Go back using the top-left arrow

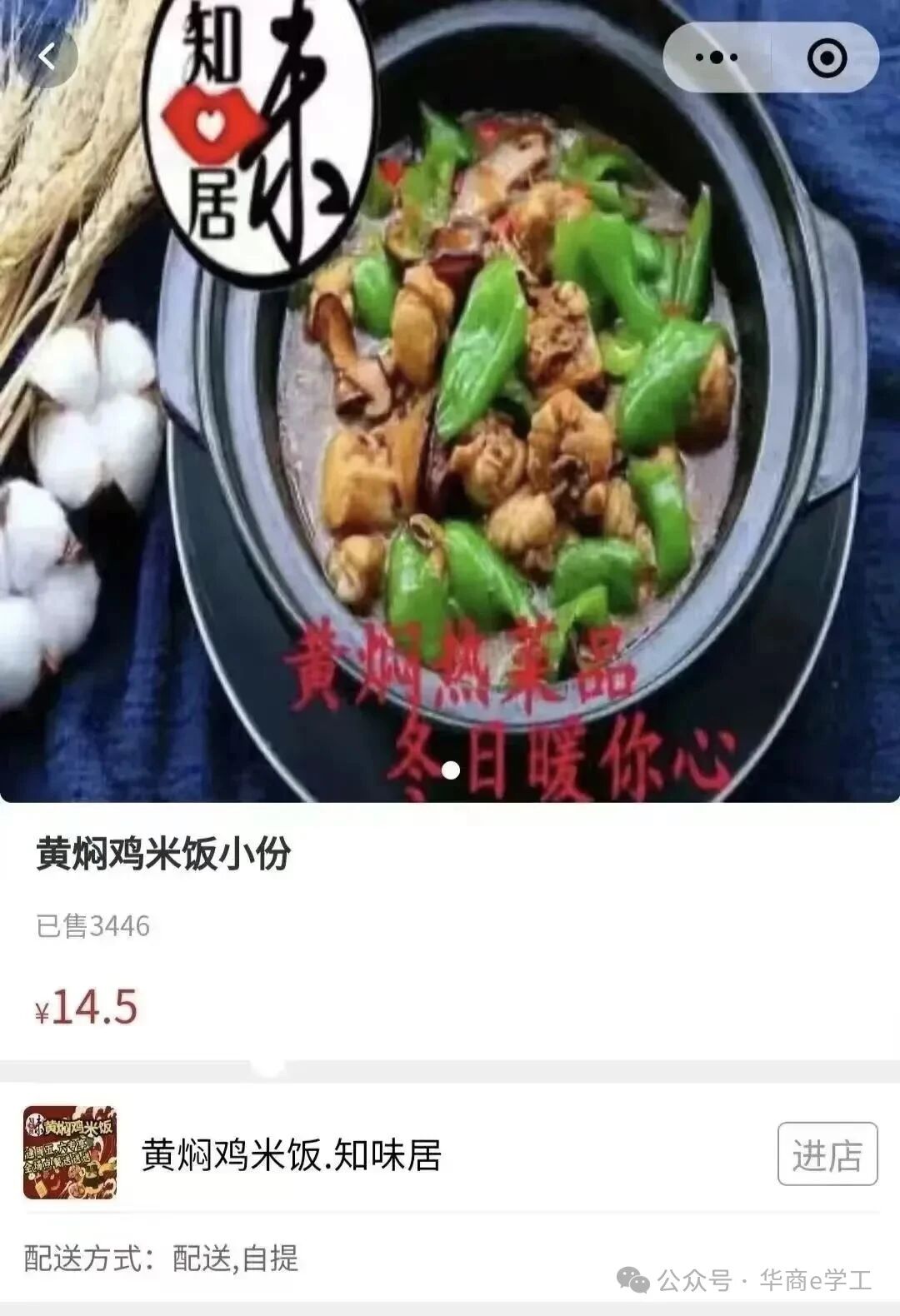pos(47,57)
